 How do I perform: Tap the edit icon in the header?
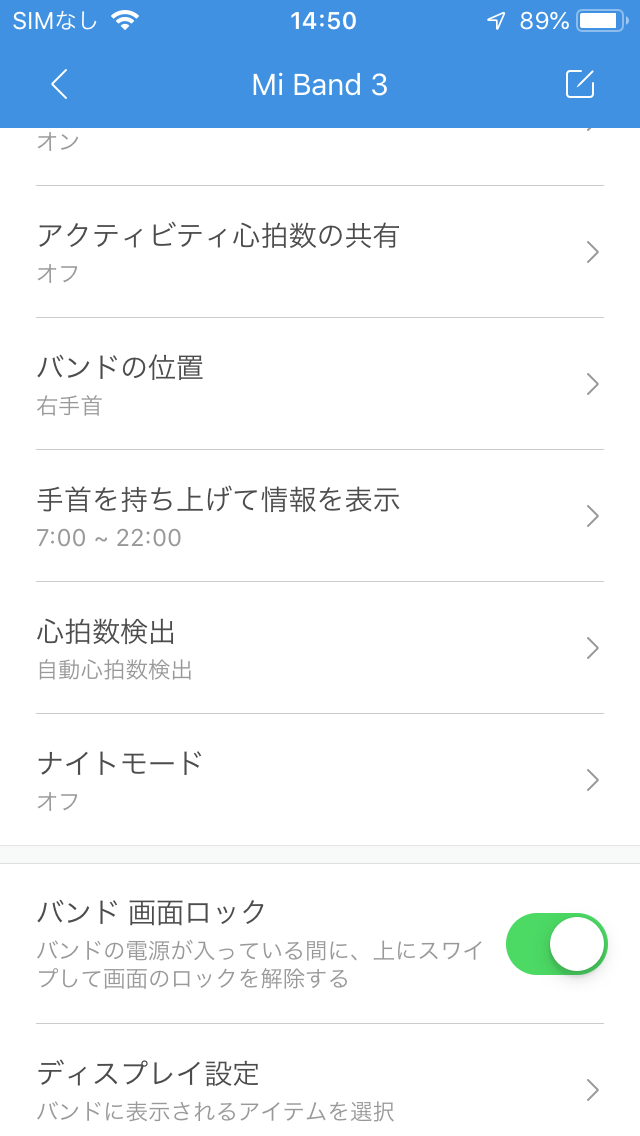click(x=579, y=84)
